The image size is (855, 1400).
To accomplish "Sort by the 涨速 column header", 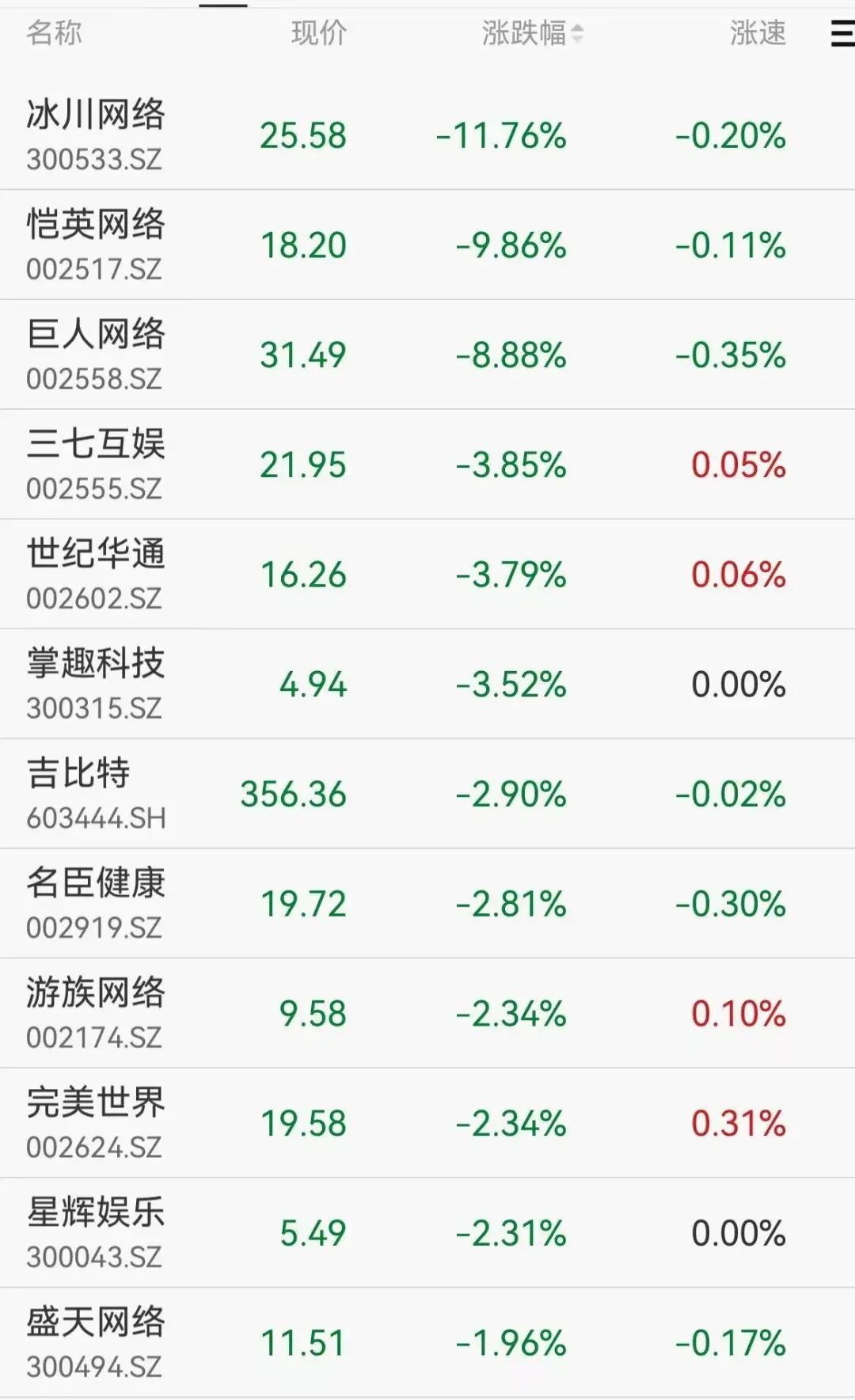I will pyautogui.click(x=758, y=33).
